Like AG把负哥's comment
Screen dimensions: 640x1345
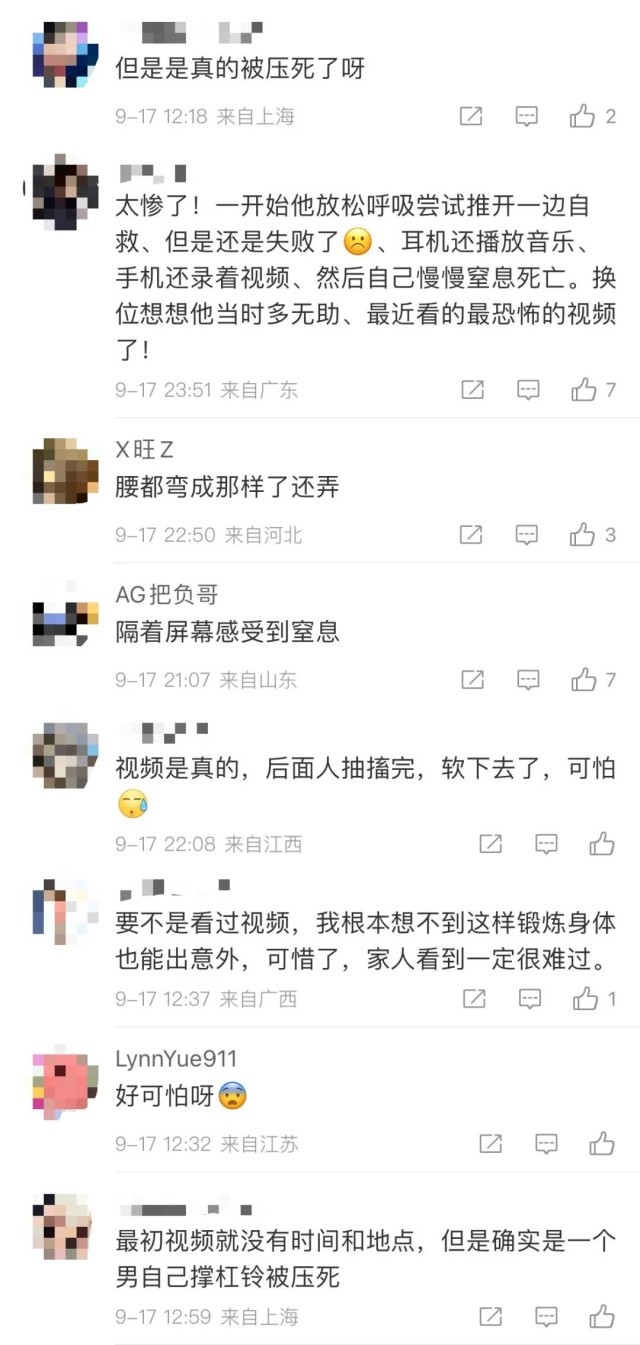point(583,680)
